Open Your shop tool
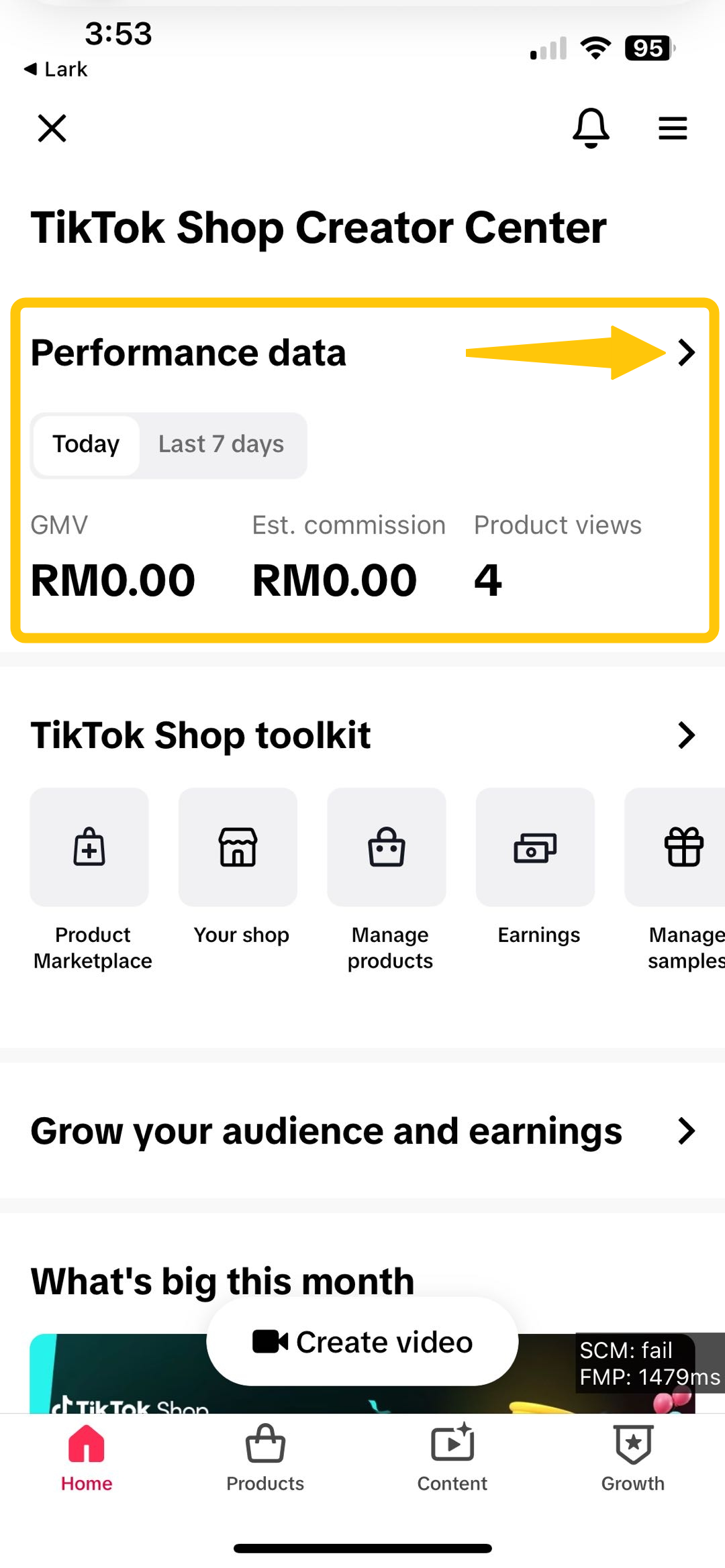This screenshot has width=725, height=1568. [x=238, y=848]
